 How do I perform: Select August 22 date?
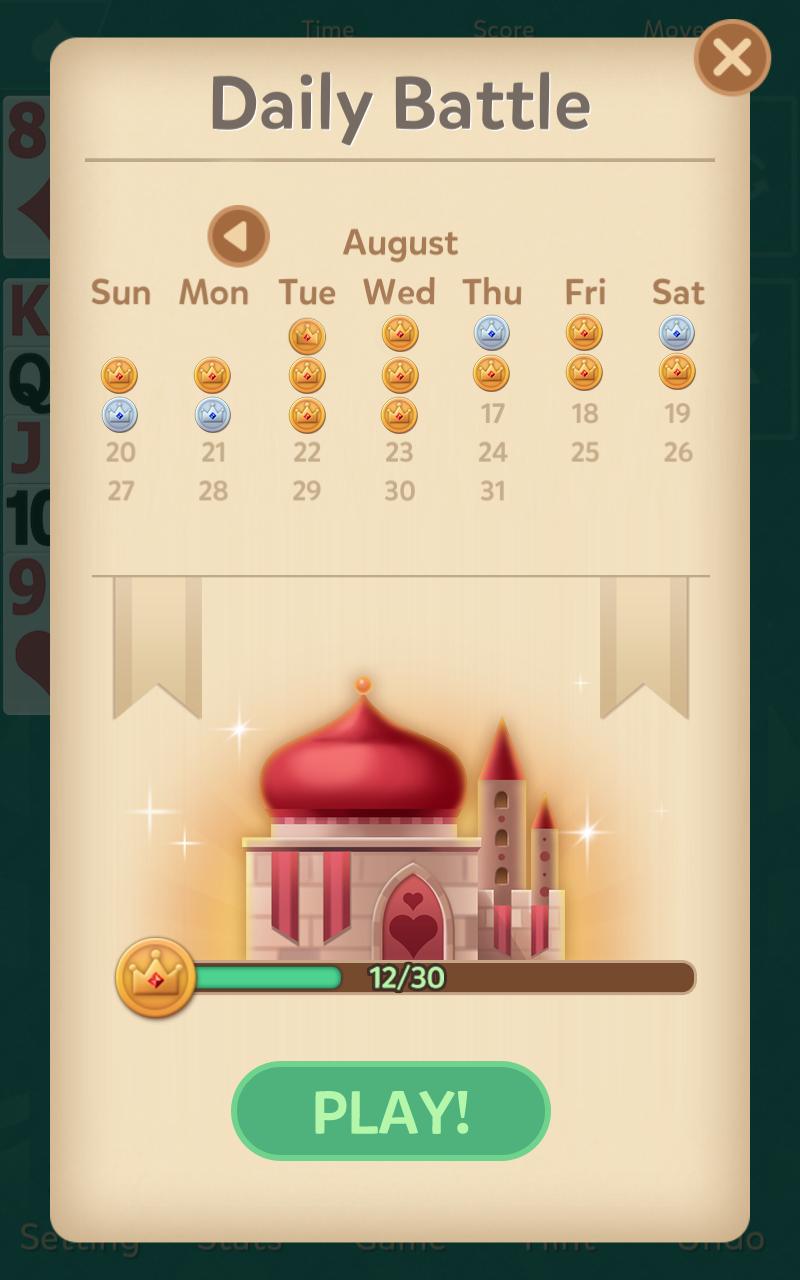click(307, 452)
